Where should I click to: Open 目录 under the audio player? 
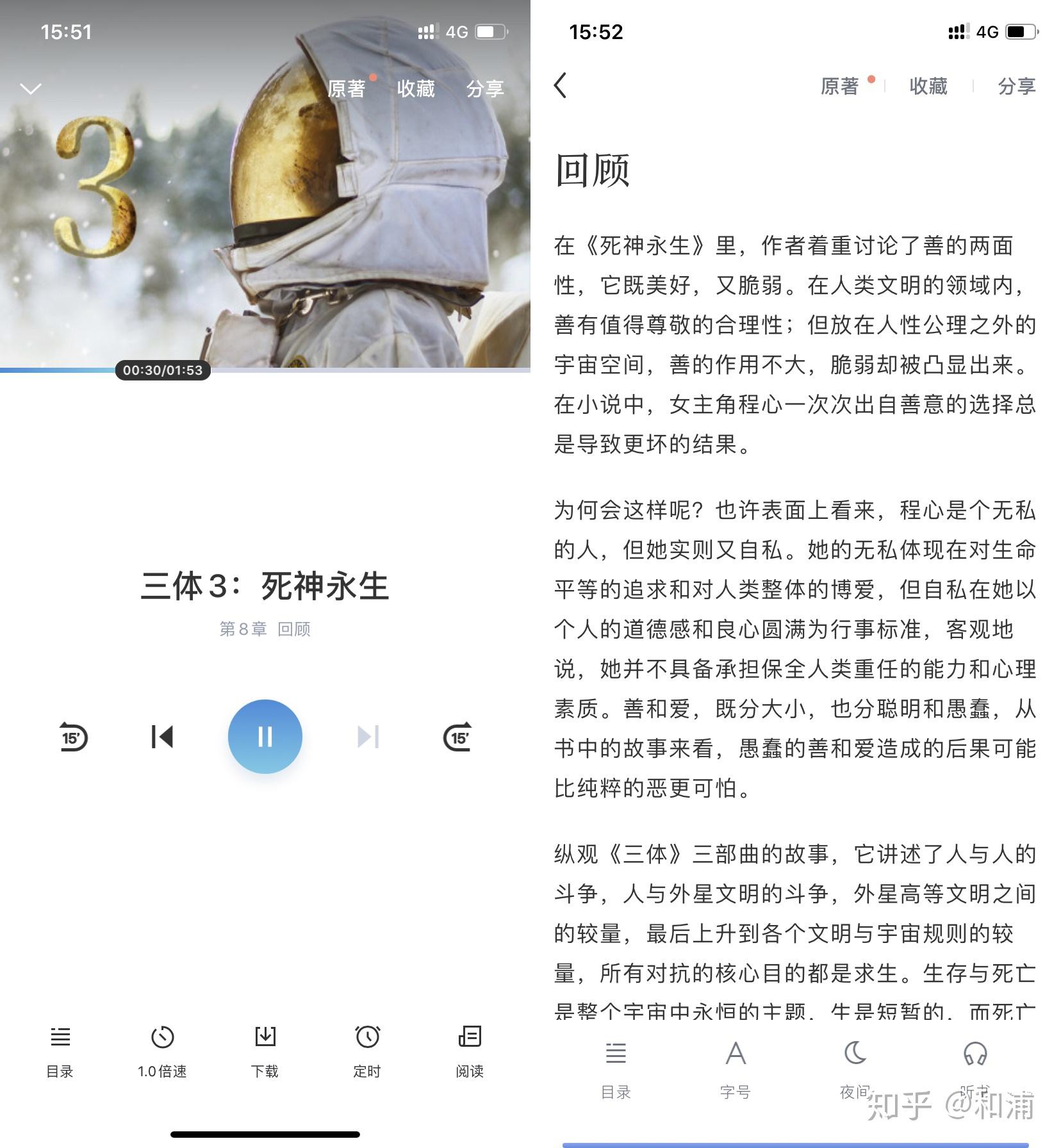60,1051
